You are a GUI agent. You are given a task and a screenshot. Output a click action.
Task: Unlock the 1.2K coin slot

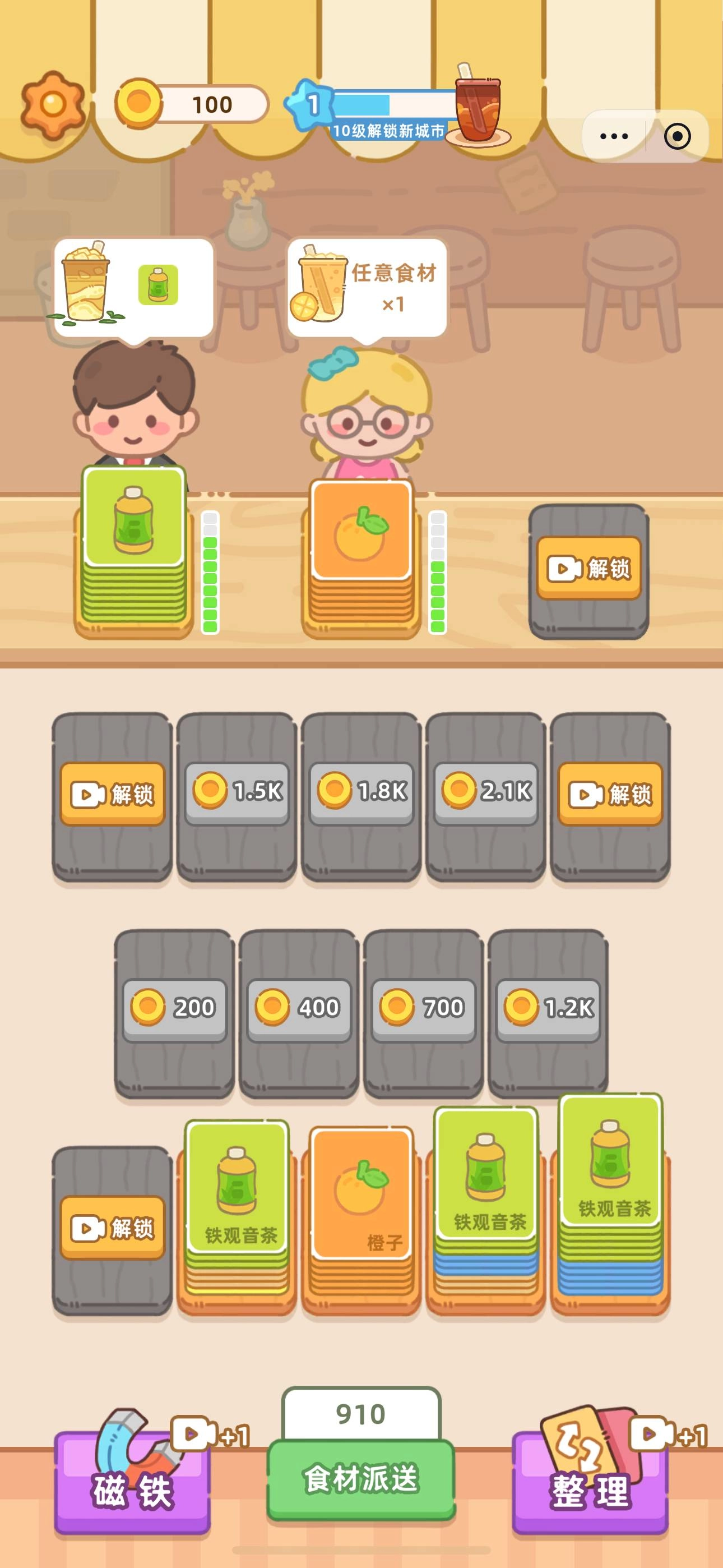548,1008
